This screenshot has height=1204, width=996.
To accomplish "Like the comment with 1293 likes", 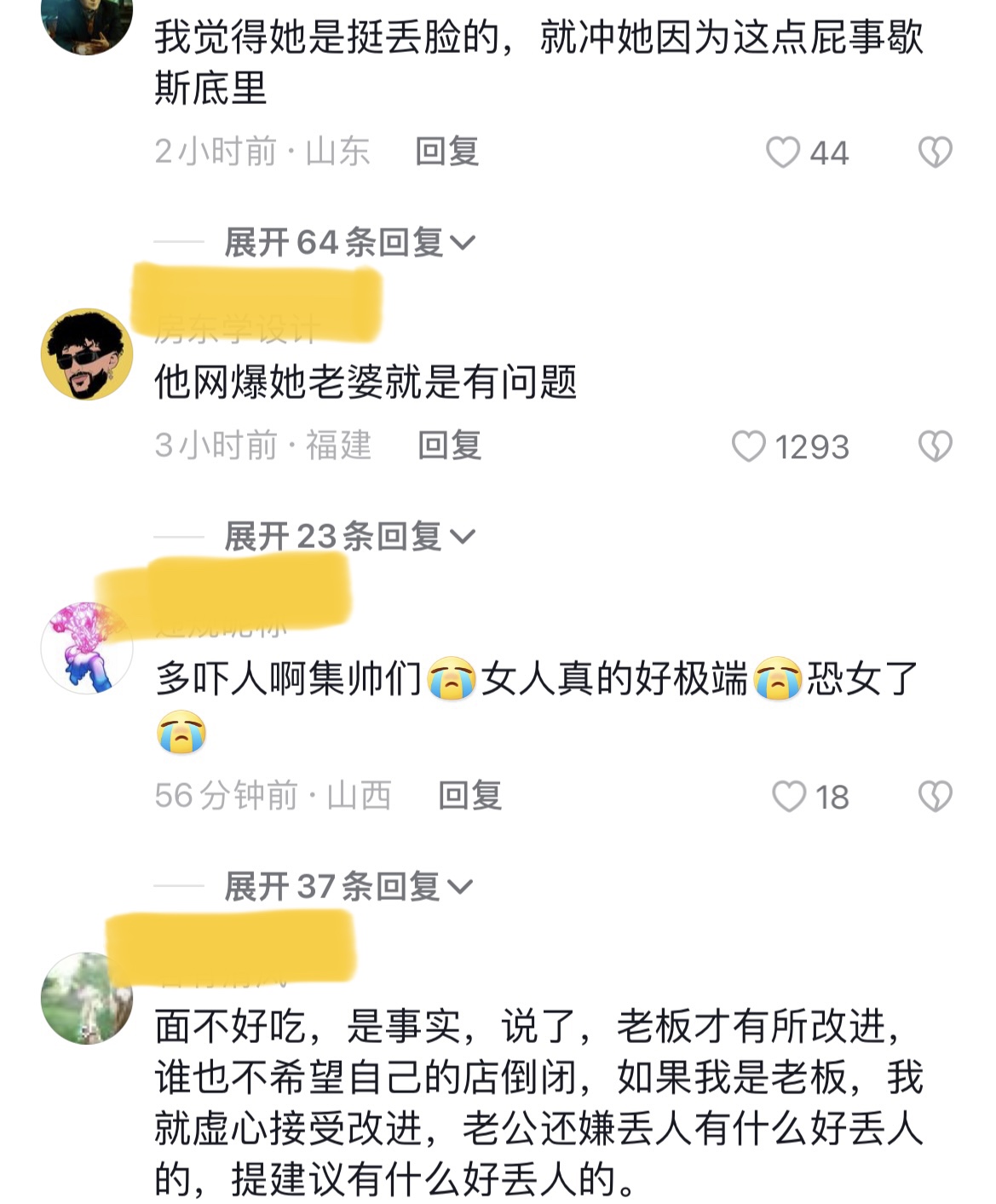I will pyautogui.click(x=749, y=446).
